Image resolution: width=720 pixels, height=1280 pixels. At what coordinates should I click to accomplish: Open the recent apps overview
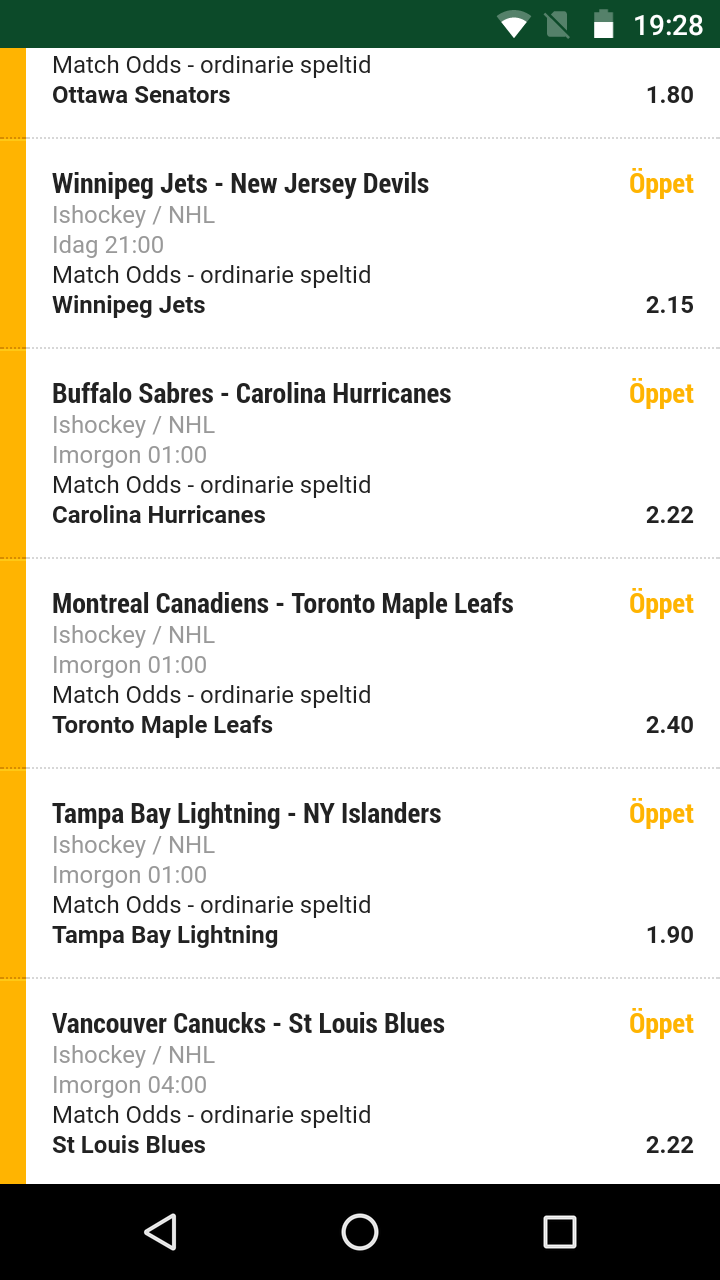click(560, 1232)
